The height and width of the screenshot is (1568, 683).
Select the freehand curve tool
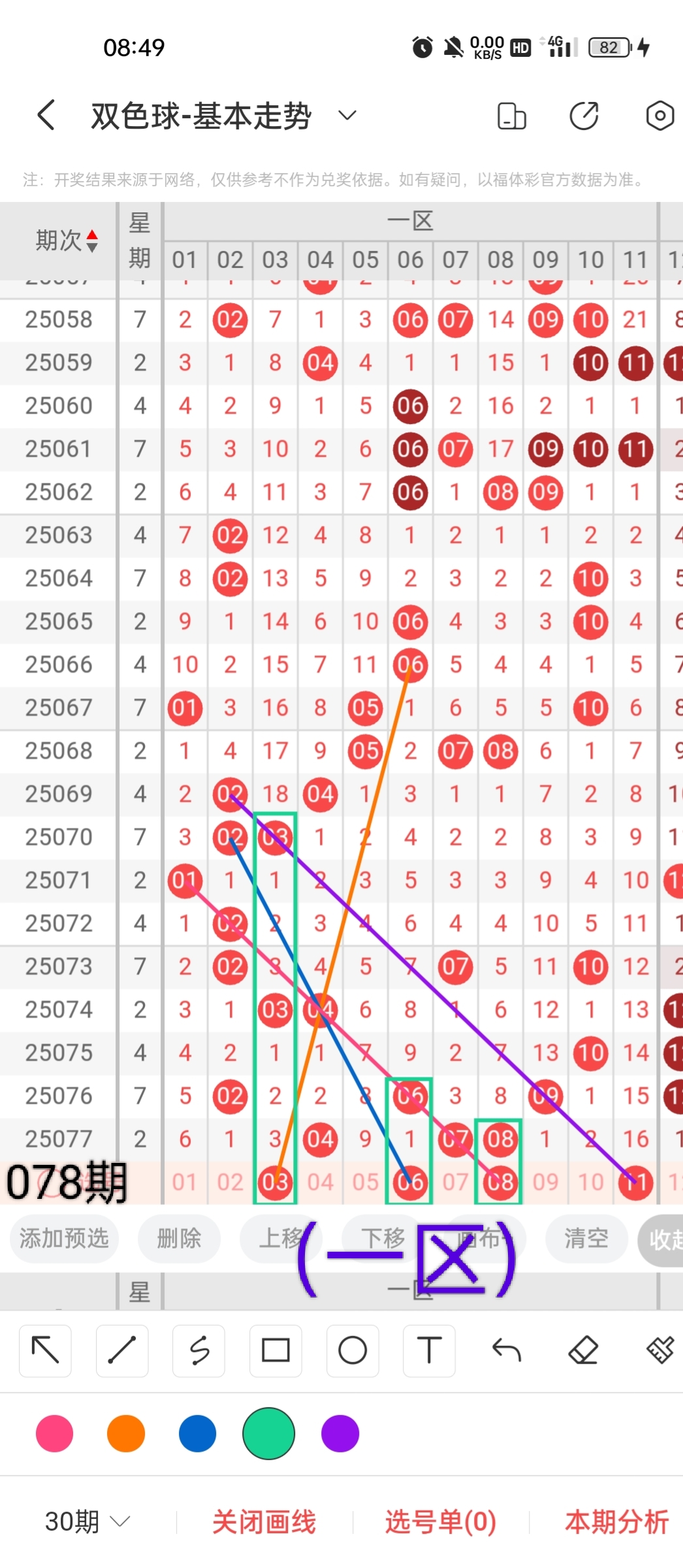(199, 1350)
